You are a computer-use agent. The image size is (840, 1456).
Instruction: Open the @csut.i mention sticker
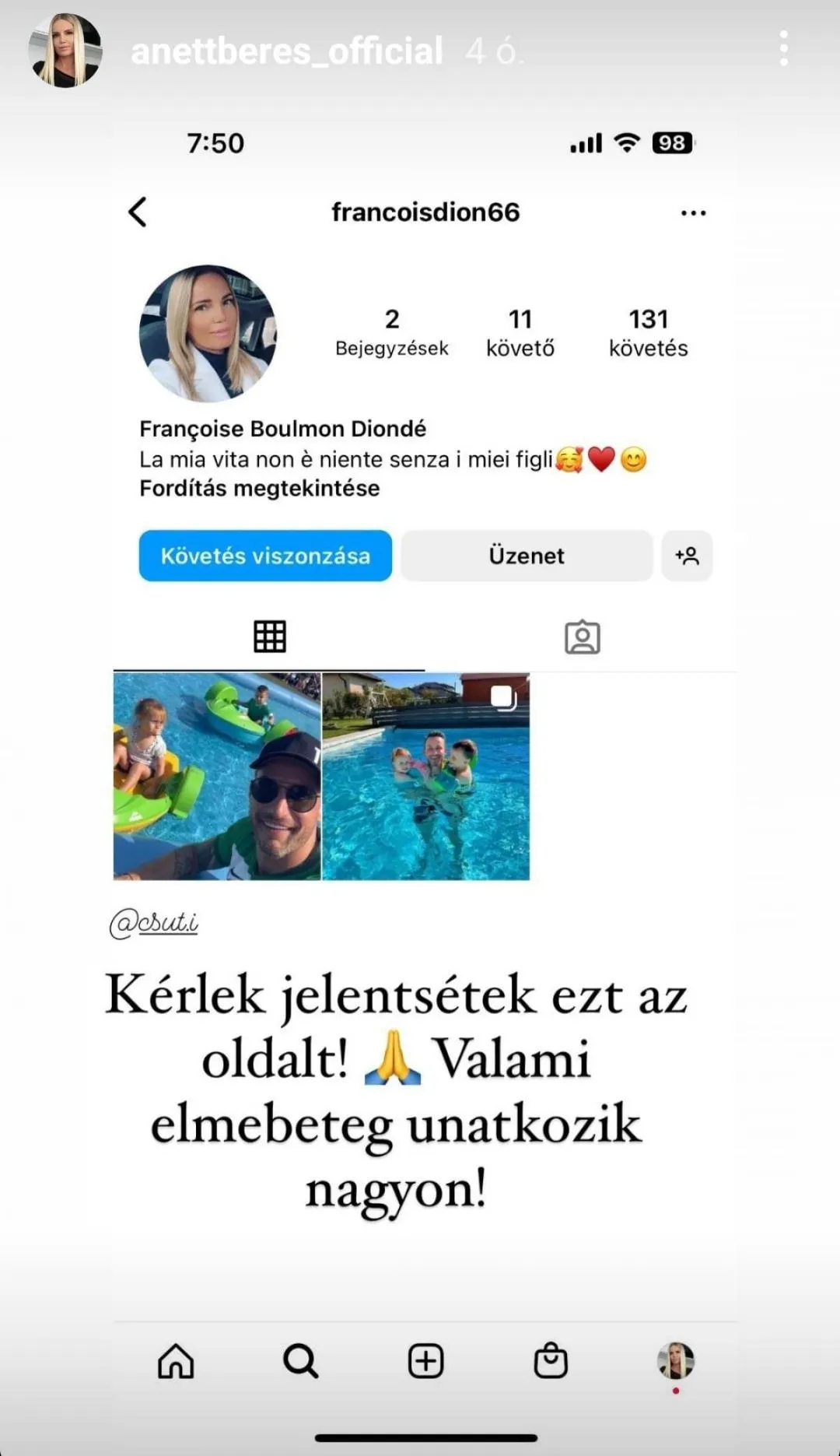click(x=154, y=923)
